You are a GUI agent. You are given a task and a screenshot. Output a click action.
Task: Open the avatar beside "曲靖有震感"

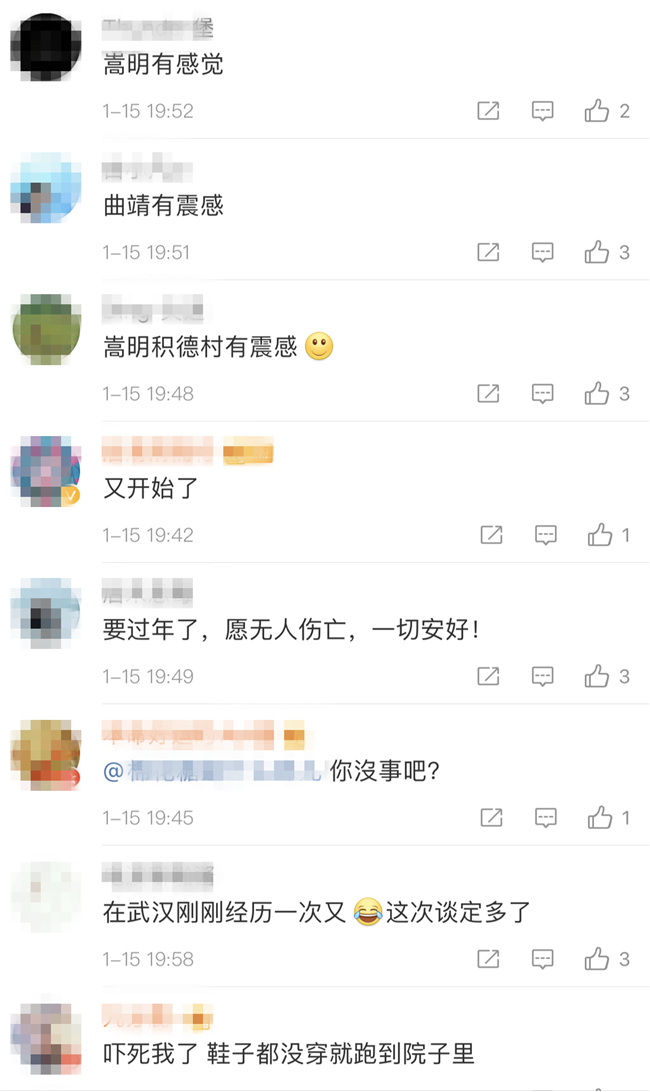coord(45,189)
